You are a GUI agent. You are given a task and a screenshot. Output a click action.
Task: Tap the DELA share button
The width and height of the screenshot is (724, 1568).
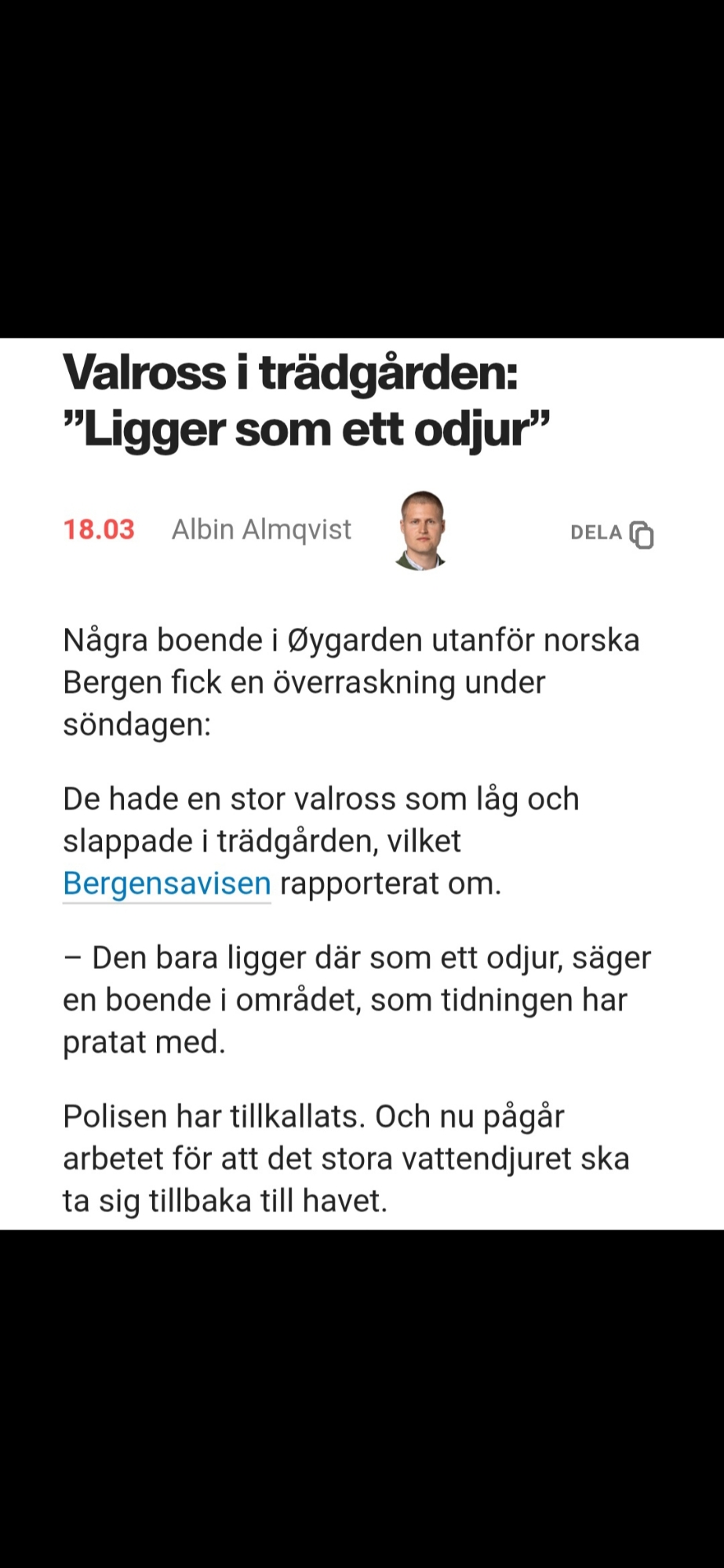612,533
